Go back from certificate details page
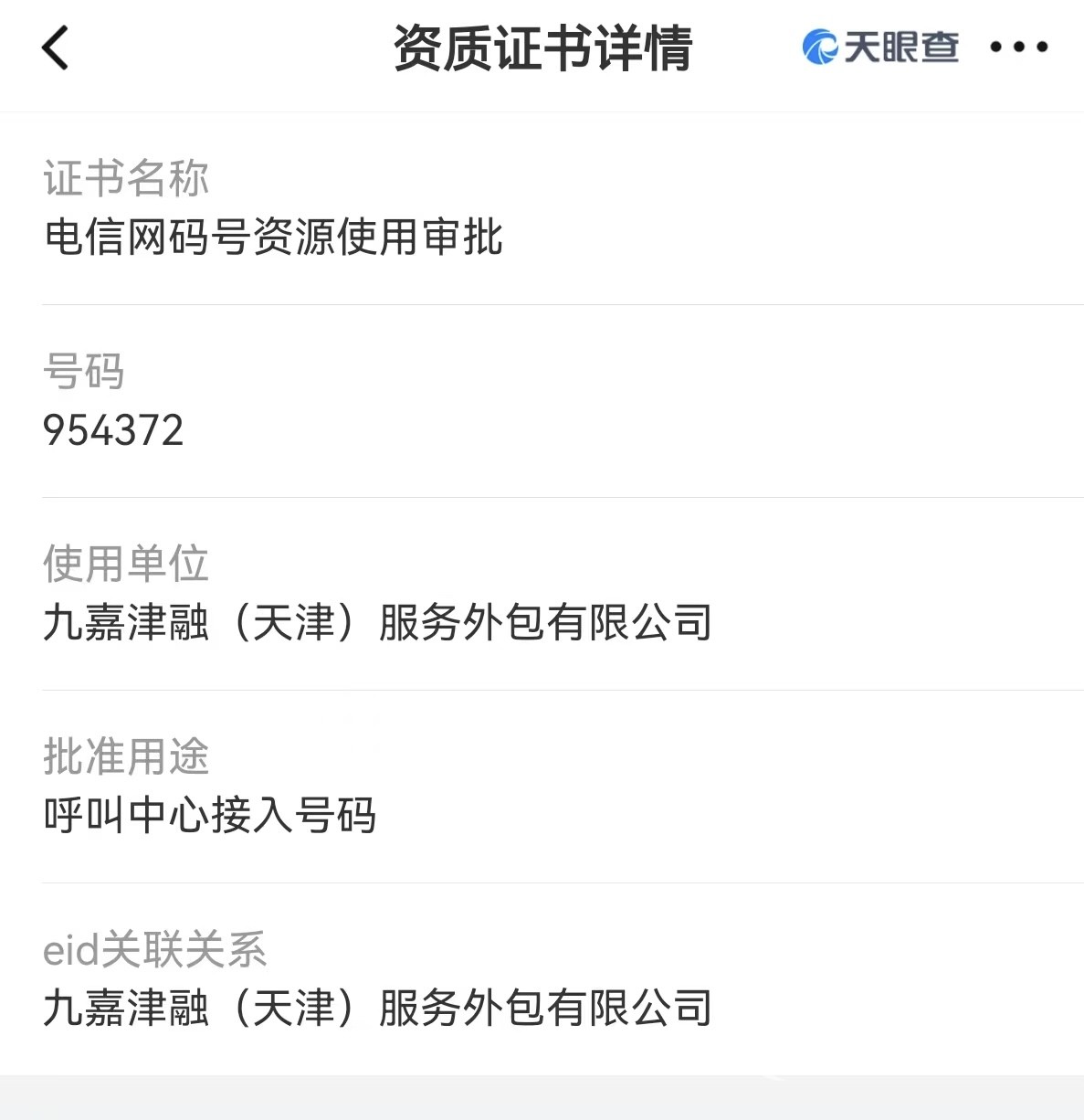Viewport: 1084px width, 1120px height. (x=56, y=48)
